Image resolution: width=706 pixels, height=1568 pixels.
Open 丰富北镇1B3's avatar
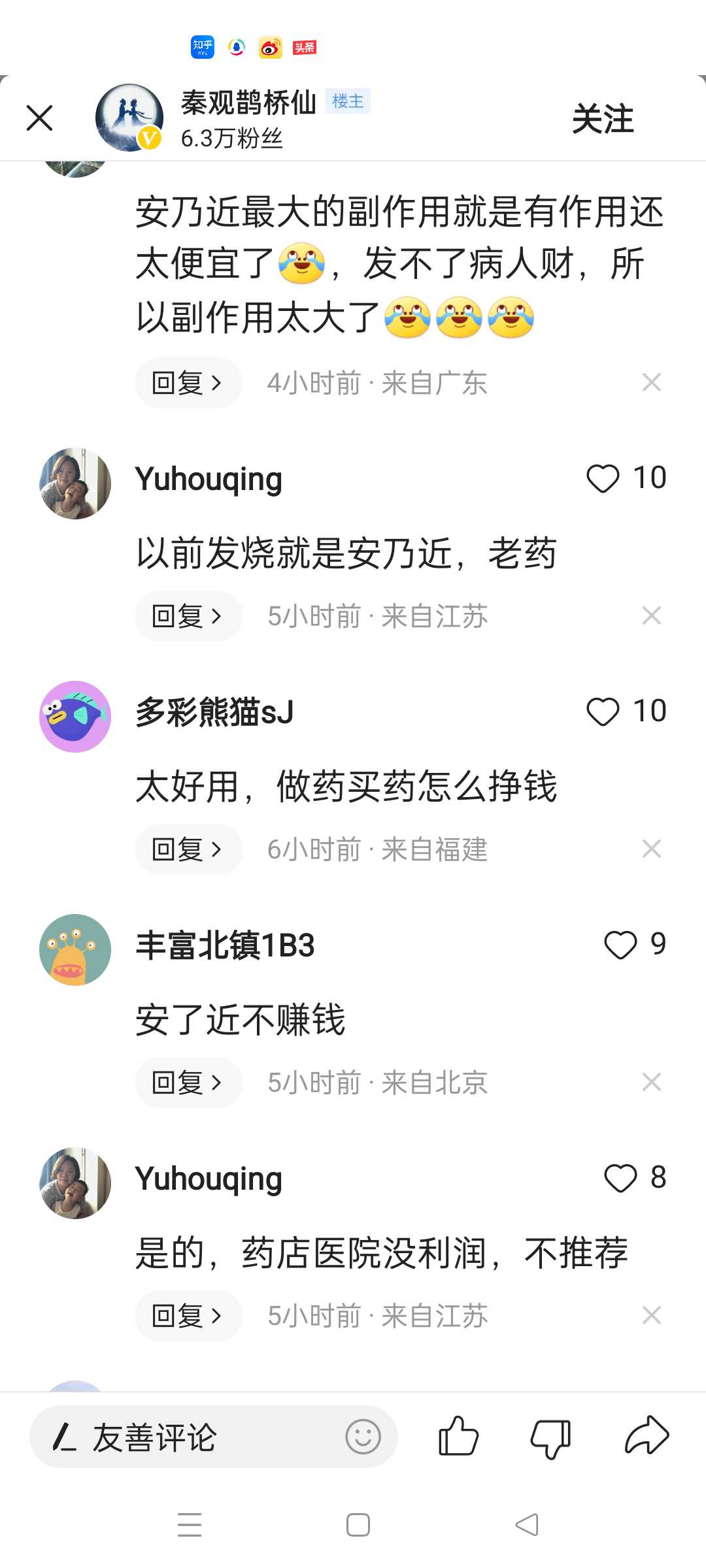[x=75, y=949]
